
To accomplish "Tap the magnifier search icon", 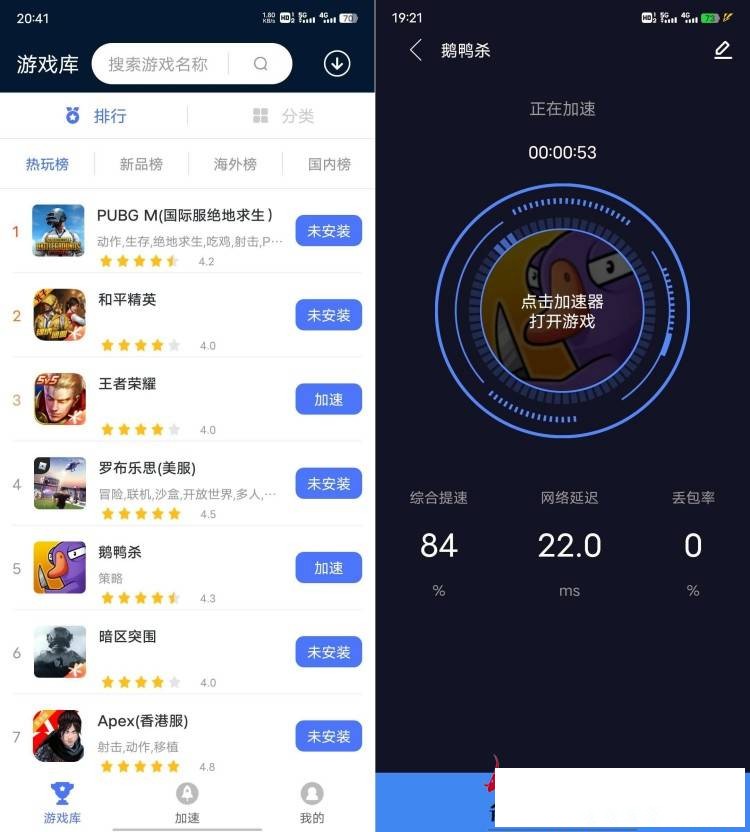I will pyautogui.click(x=261, y=64).
